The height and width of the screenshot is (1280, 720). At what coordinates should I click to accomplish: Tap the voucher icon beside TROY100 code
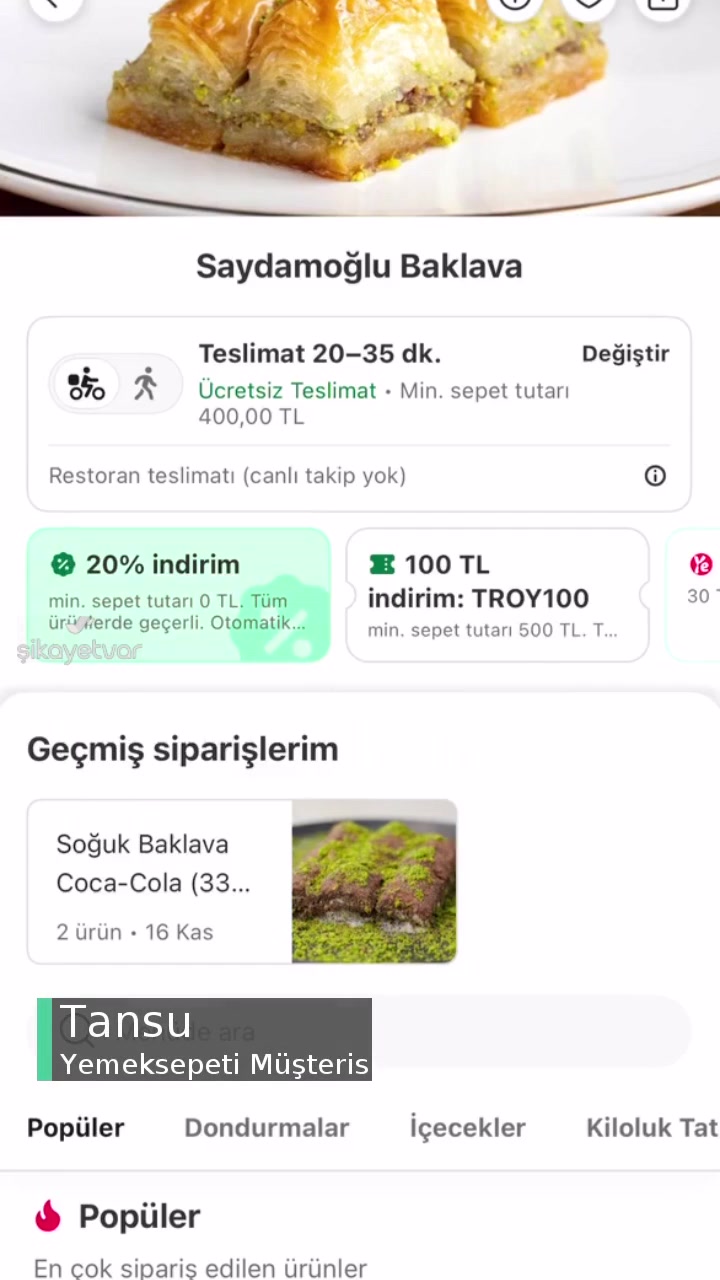click(382, 564)
